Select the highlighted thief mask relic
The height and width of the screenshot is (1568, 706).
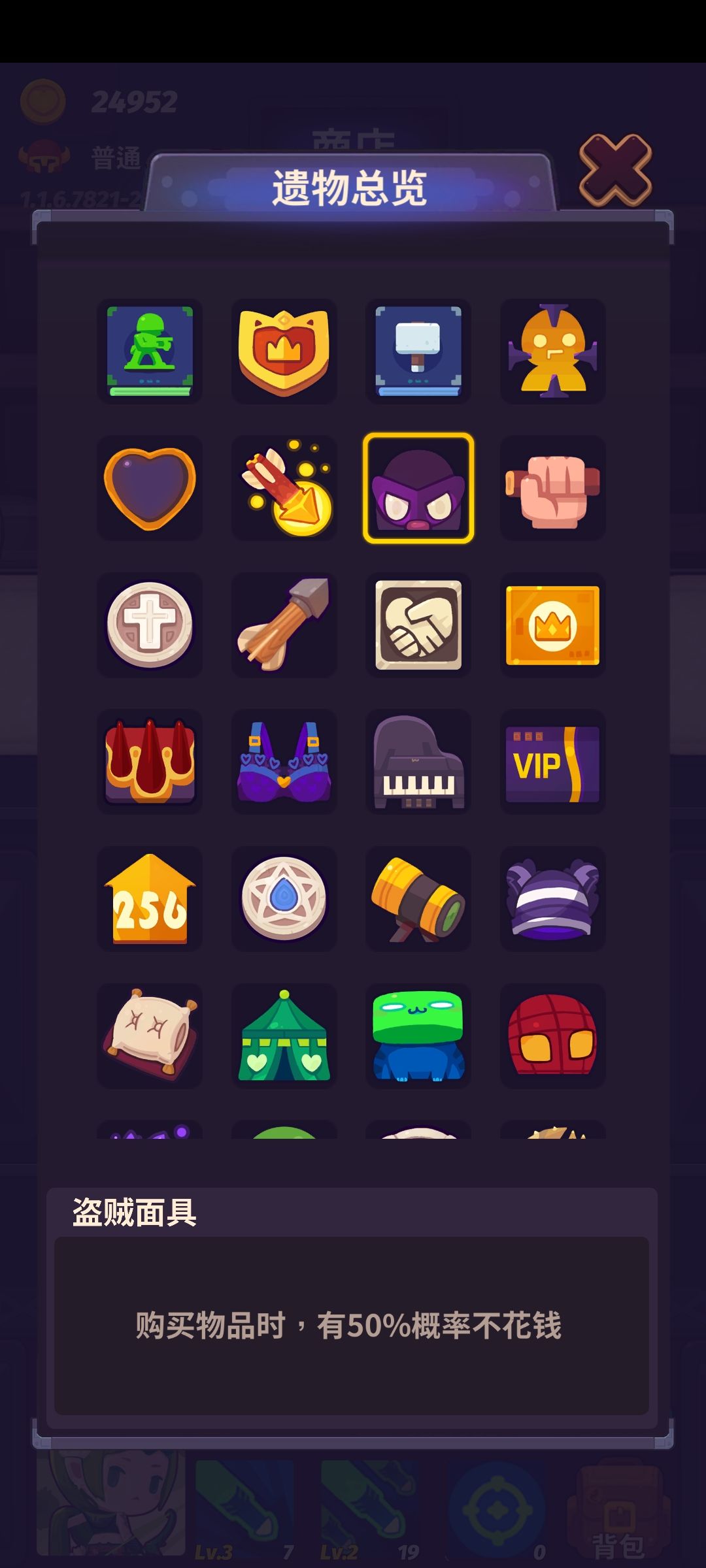tap(418, 489)
